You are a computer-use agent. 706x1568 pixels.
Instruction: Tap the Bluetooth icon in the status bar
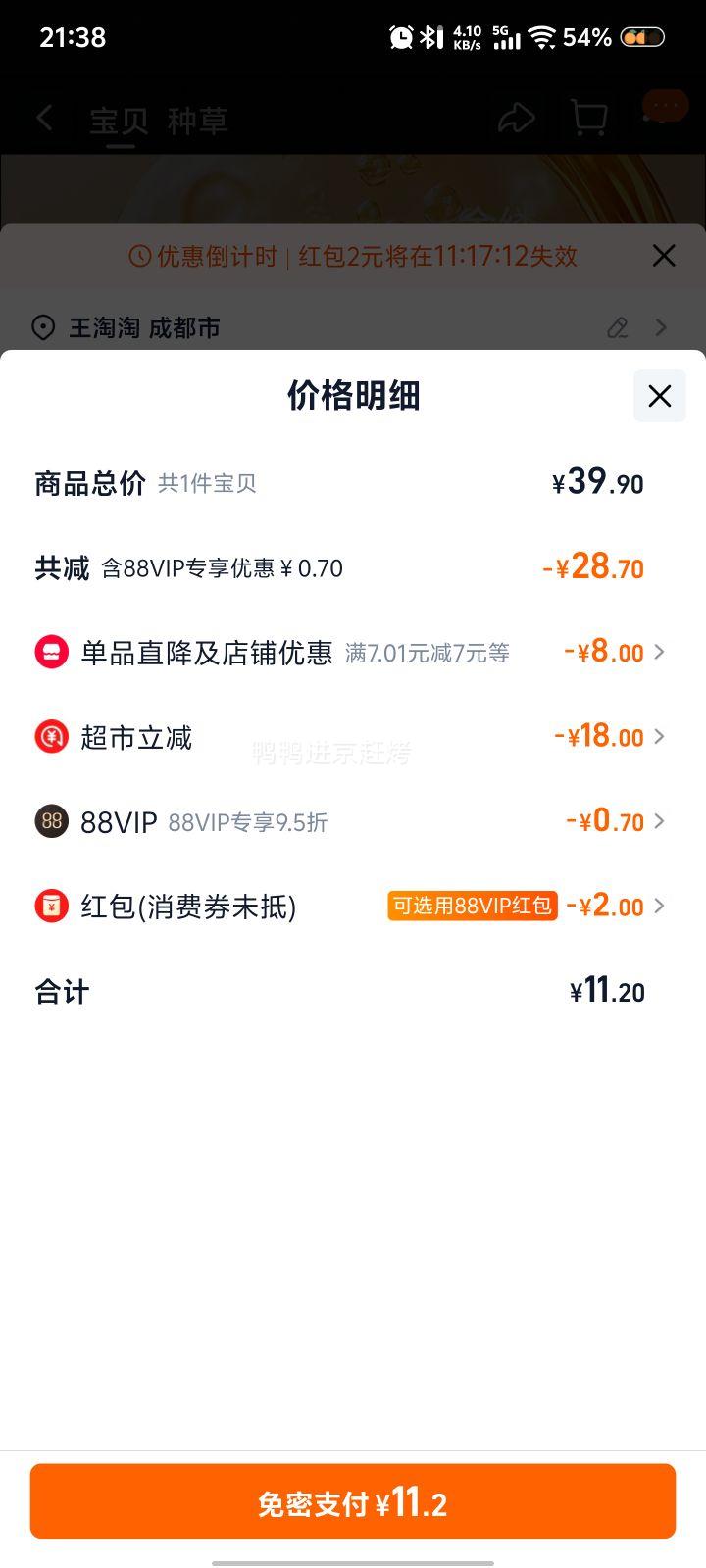pos(429,35)
